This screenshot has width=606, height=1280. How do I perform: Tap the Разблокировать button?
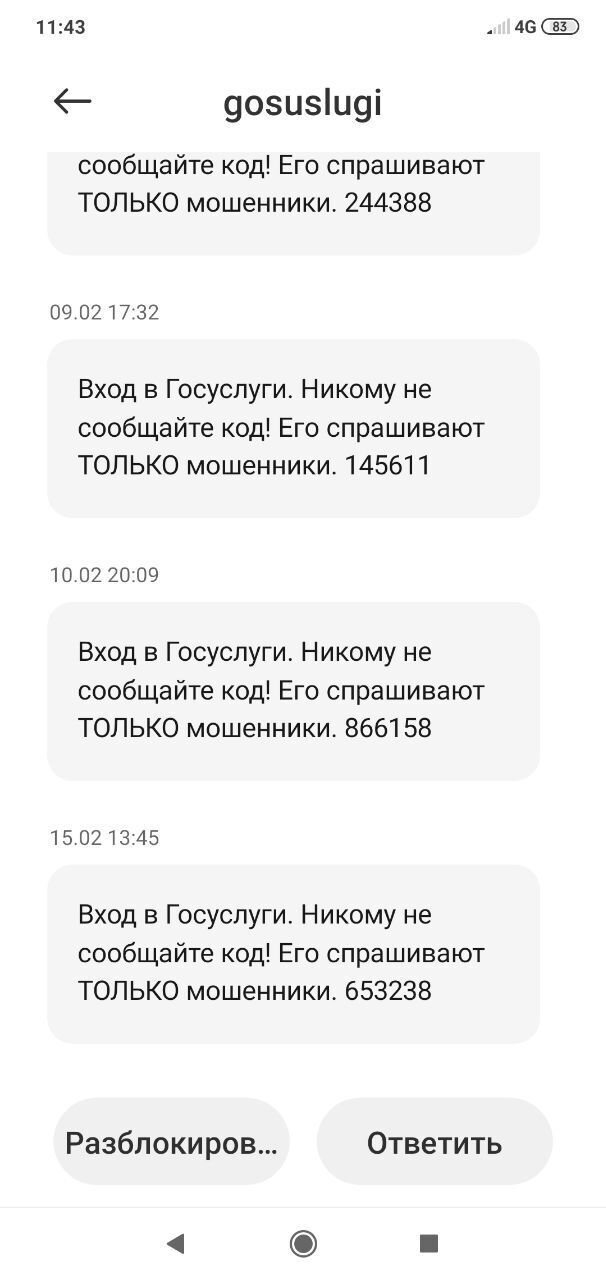click(171, 1142)
